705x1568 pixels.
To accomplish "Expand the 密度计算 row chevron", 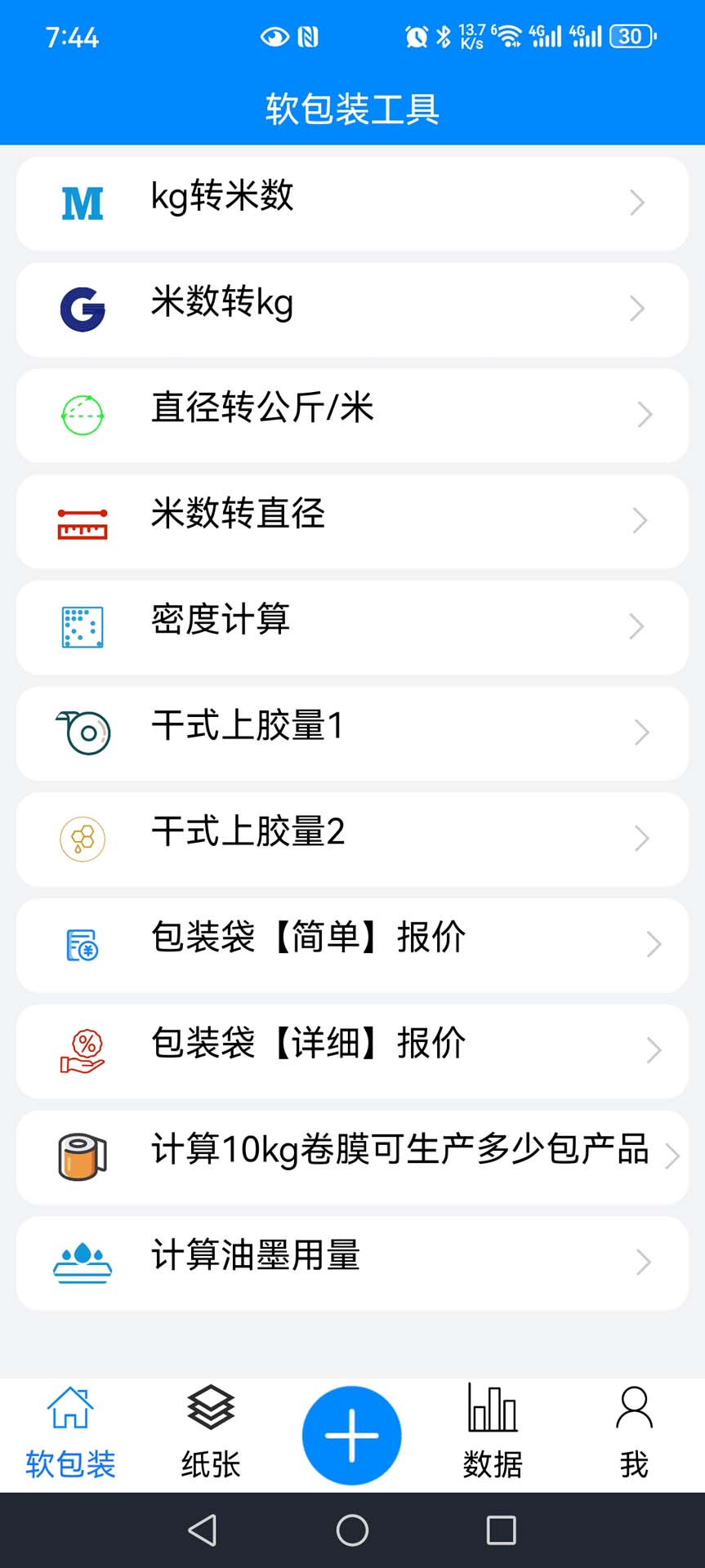I will 638,626.
